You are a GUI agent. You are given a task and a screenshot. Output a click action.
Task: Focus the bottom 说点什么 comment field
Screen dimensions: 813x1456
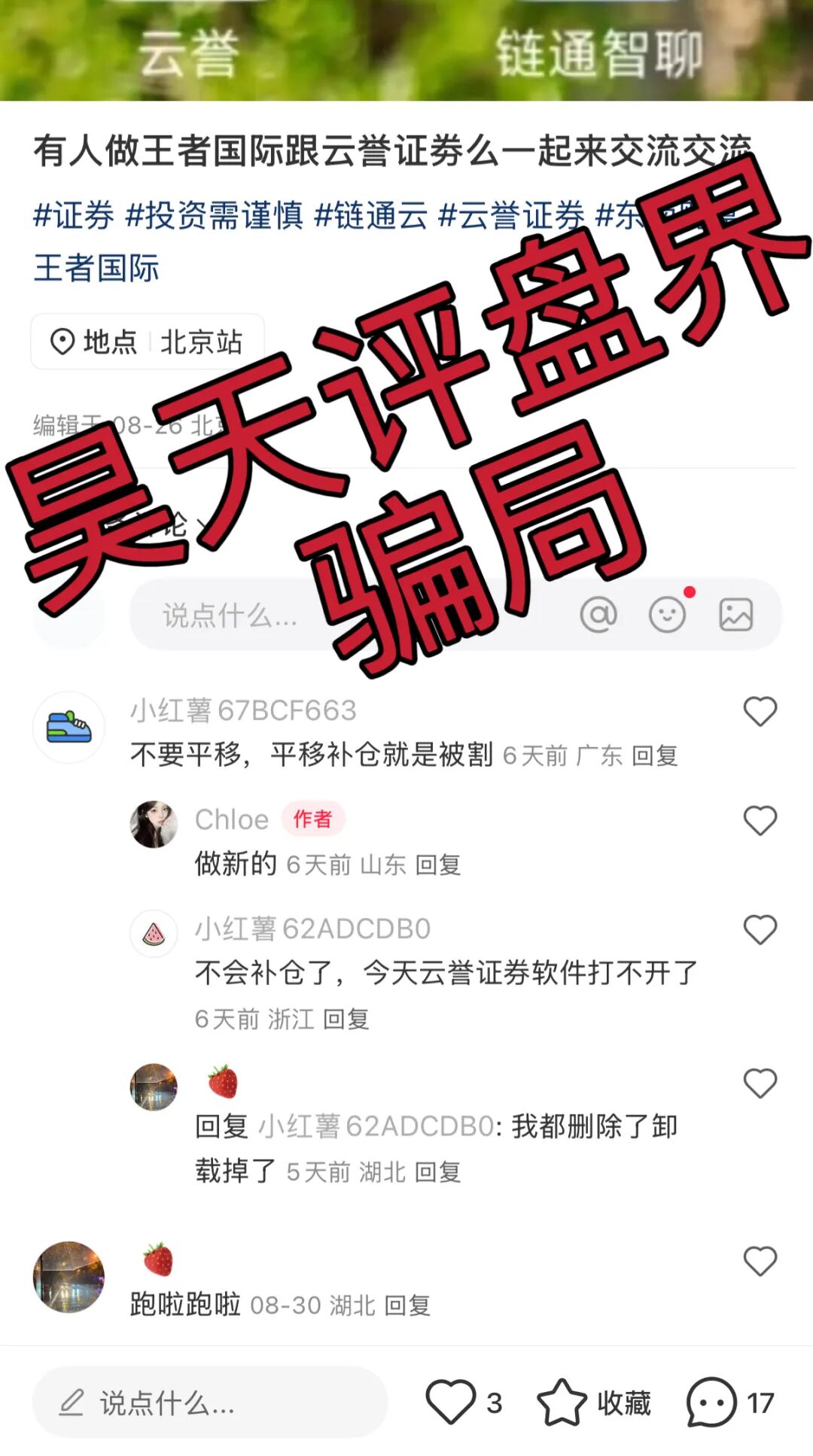pyautogui.click(x=209, y=1403)
